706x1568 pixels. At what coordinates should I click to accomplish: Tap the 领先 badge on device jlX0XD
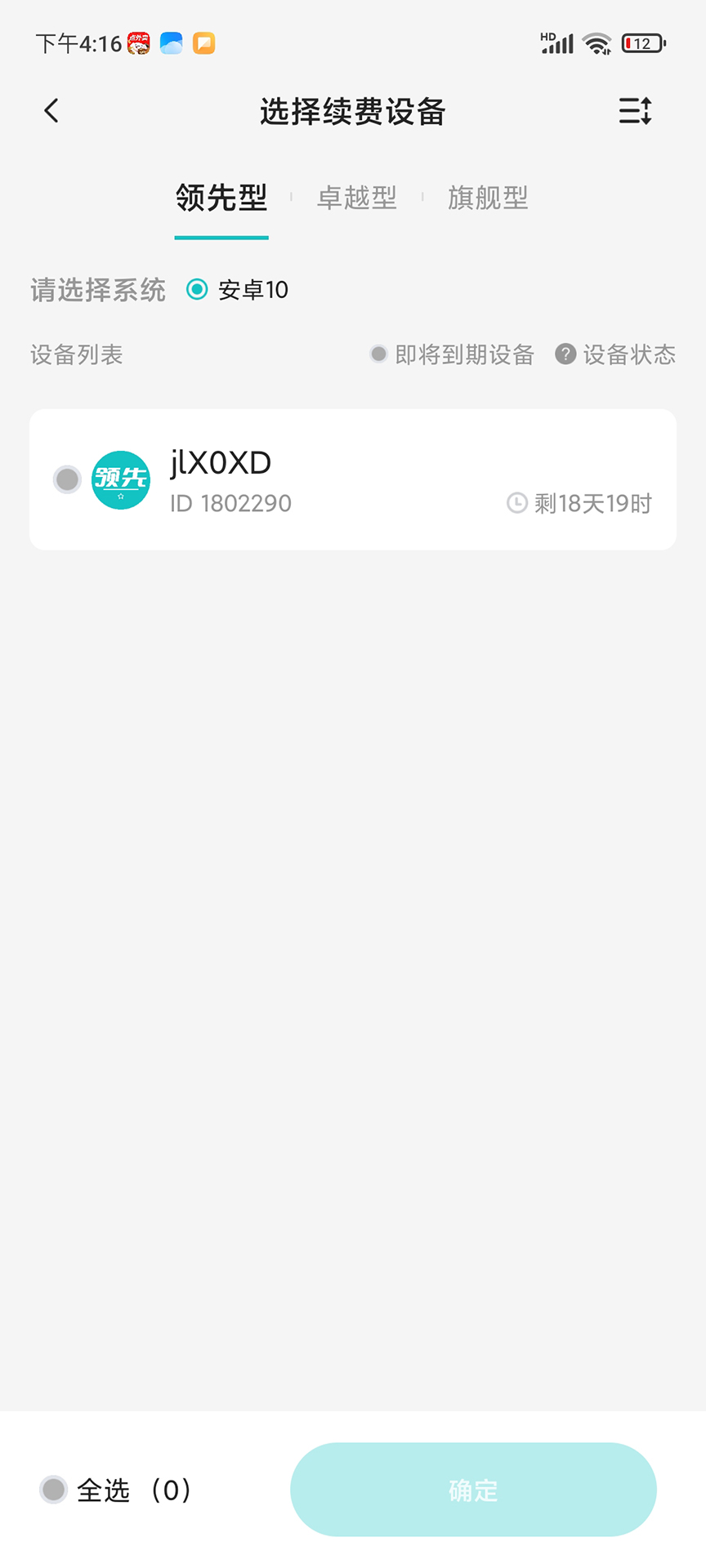(121, 479)
